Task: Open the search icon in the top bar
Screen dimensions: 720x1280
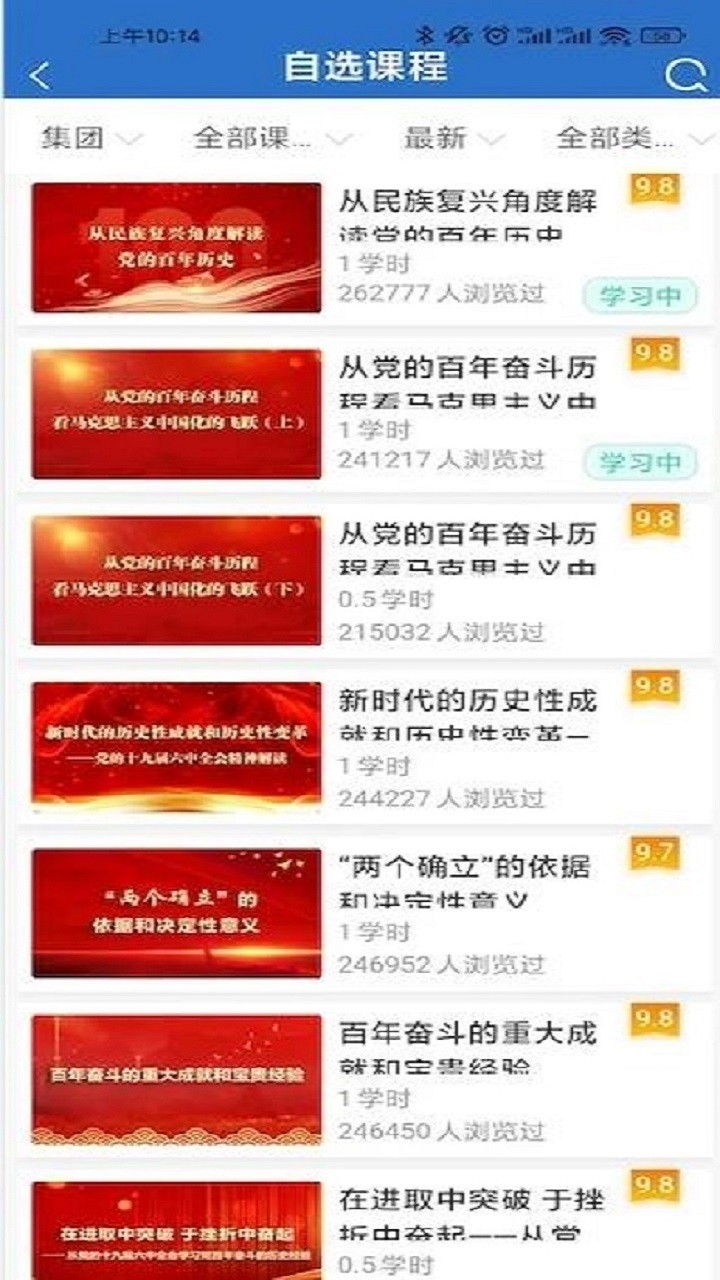Action: click(685, 74)
